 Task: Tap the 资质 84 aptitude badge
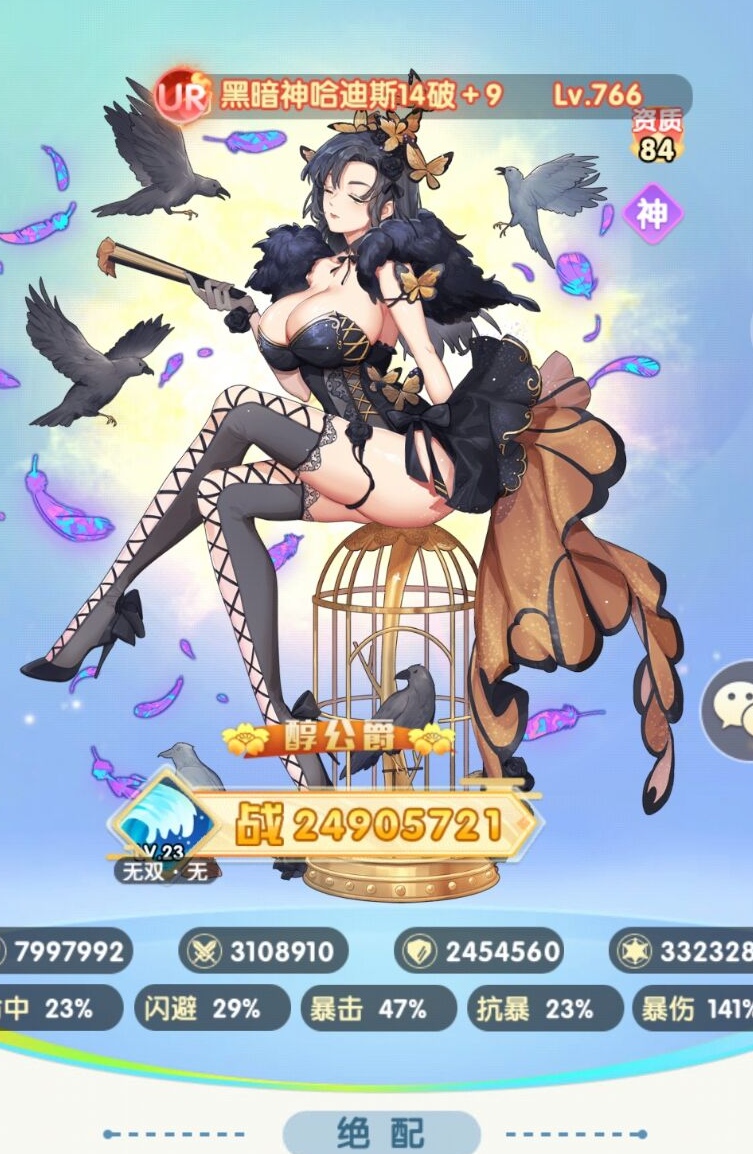click(657, 138)
